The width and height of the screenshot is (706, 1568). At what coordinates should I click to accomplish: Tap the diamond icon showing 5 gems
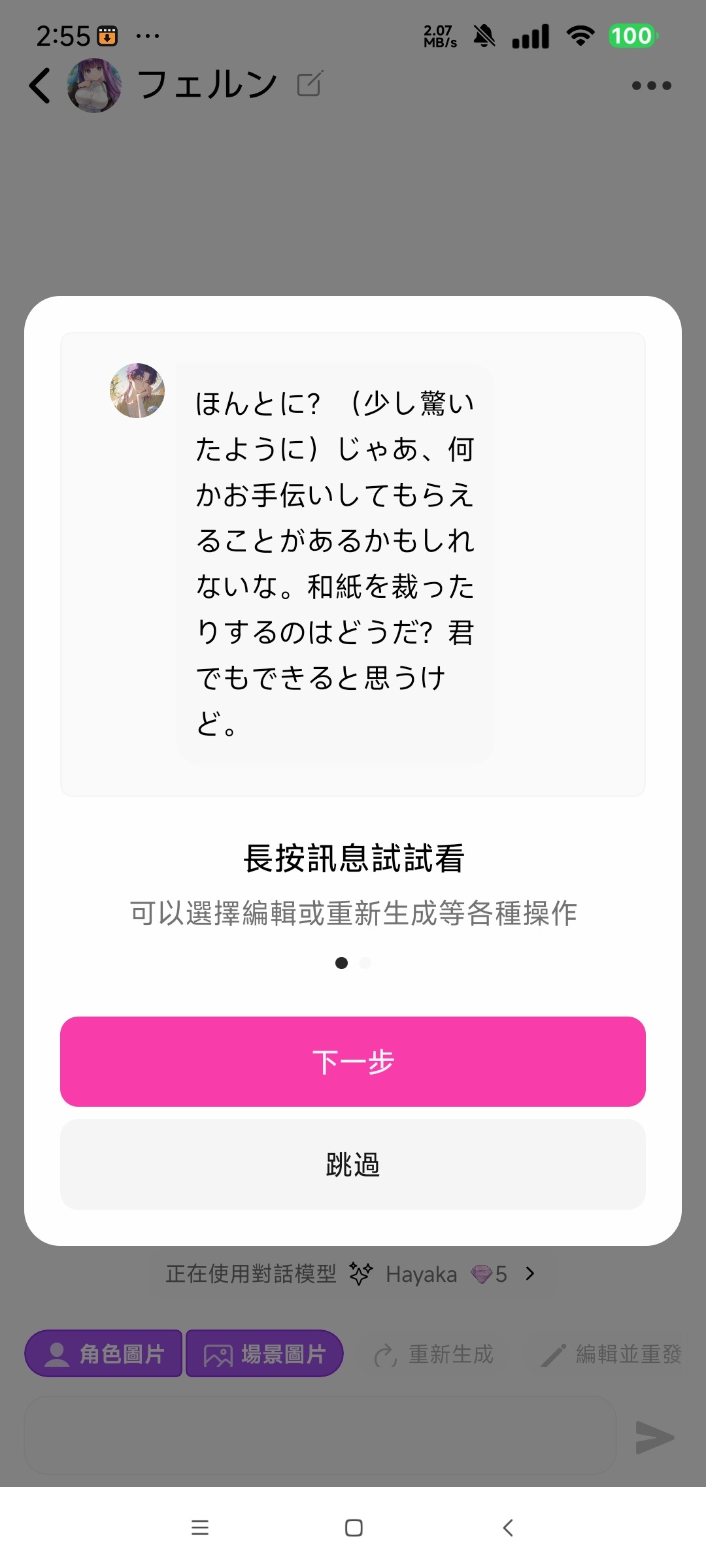482,1273
